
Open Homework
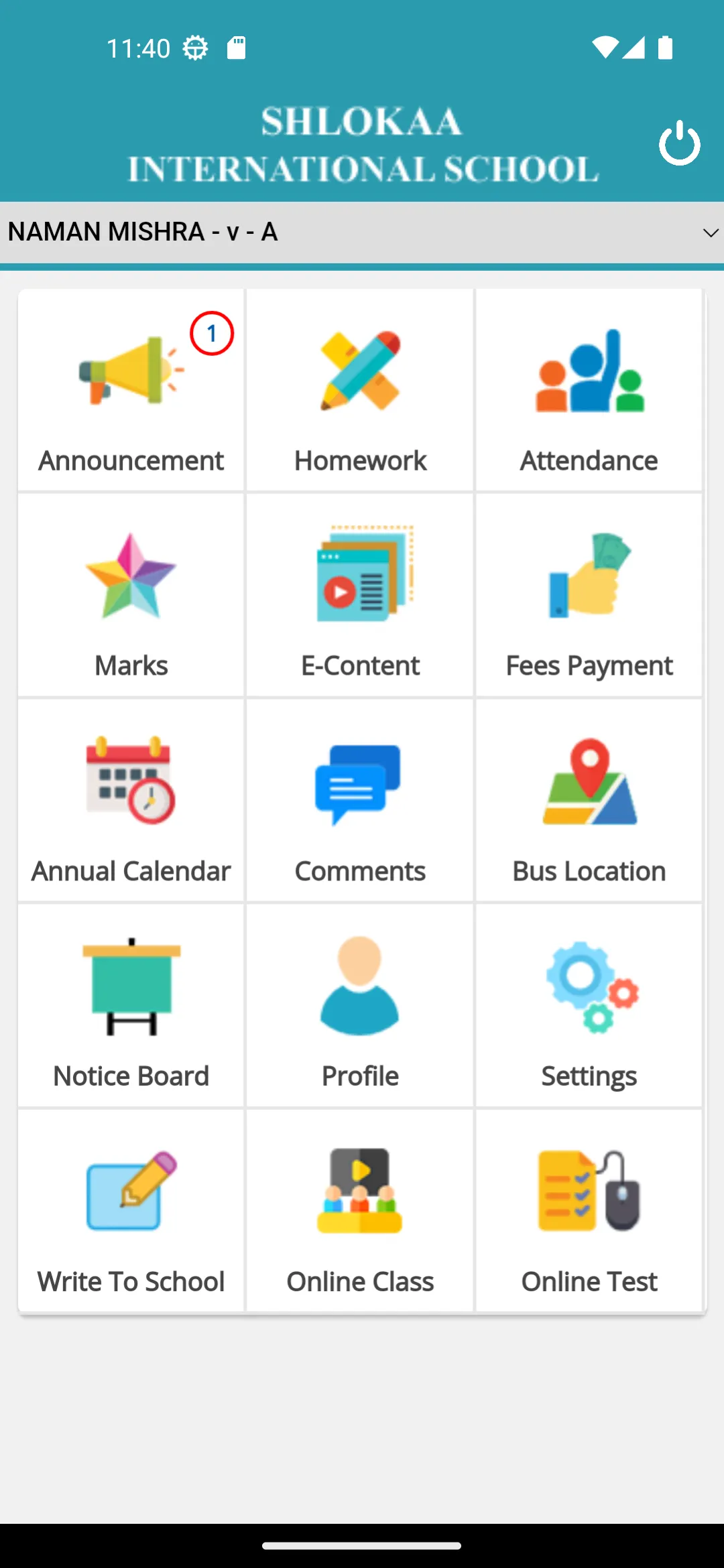click(x=360, y=391)
